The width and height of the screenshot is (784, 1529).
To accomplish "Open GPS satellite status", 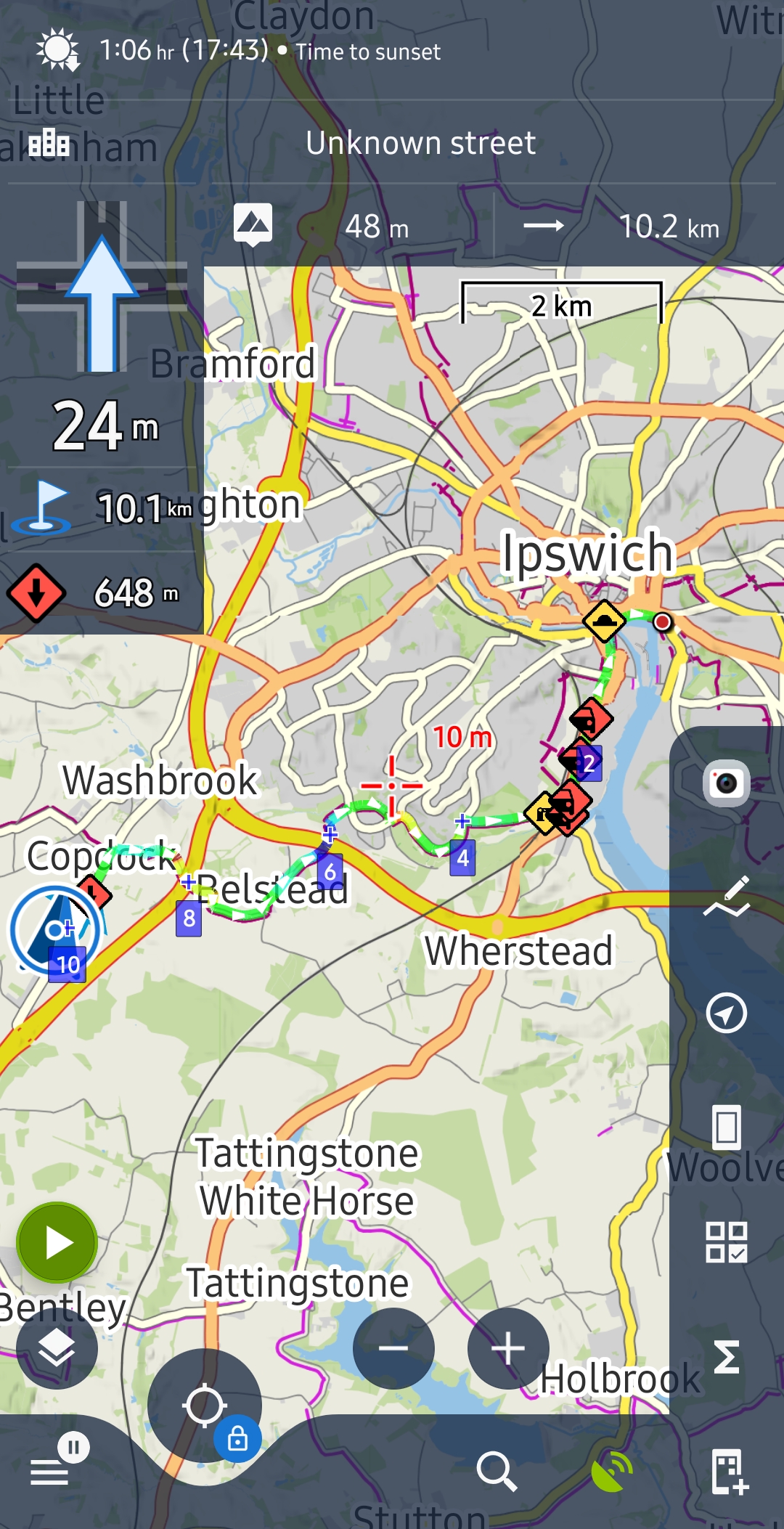I will click(x=611, y=1472).
